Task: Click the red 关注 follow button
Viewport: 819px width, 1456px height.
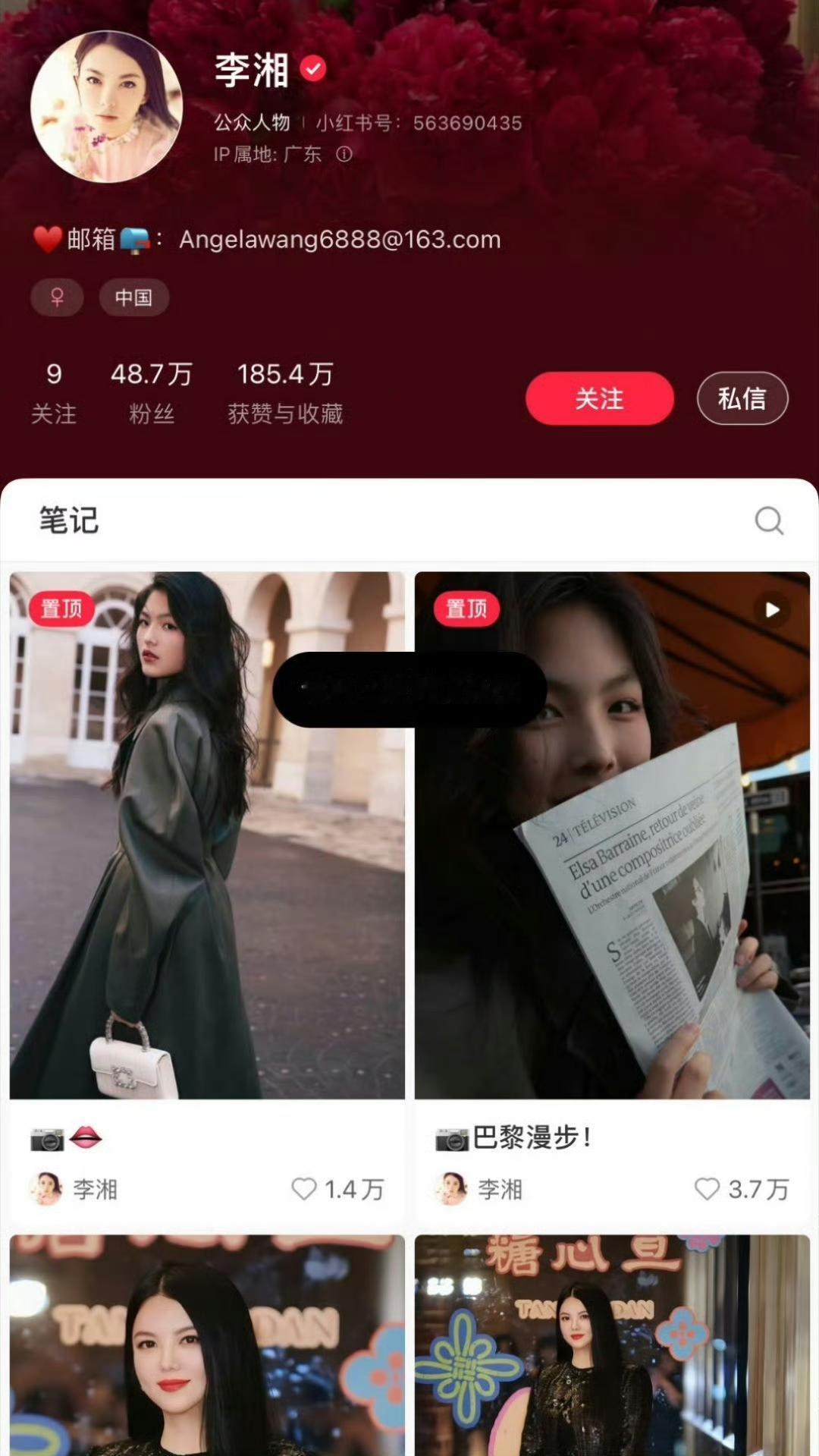Action: click(x=599, y=398)
